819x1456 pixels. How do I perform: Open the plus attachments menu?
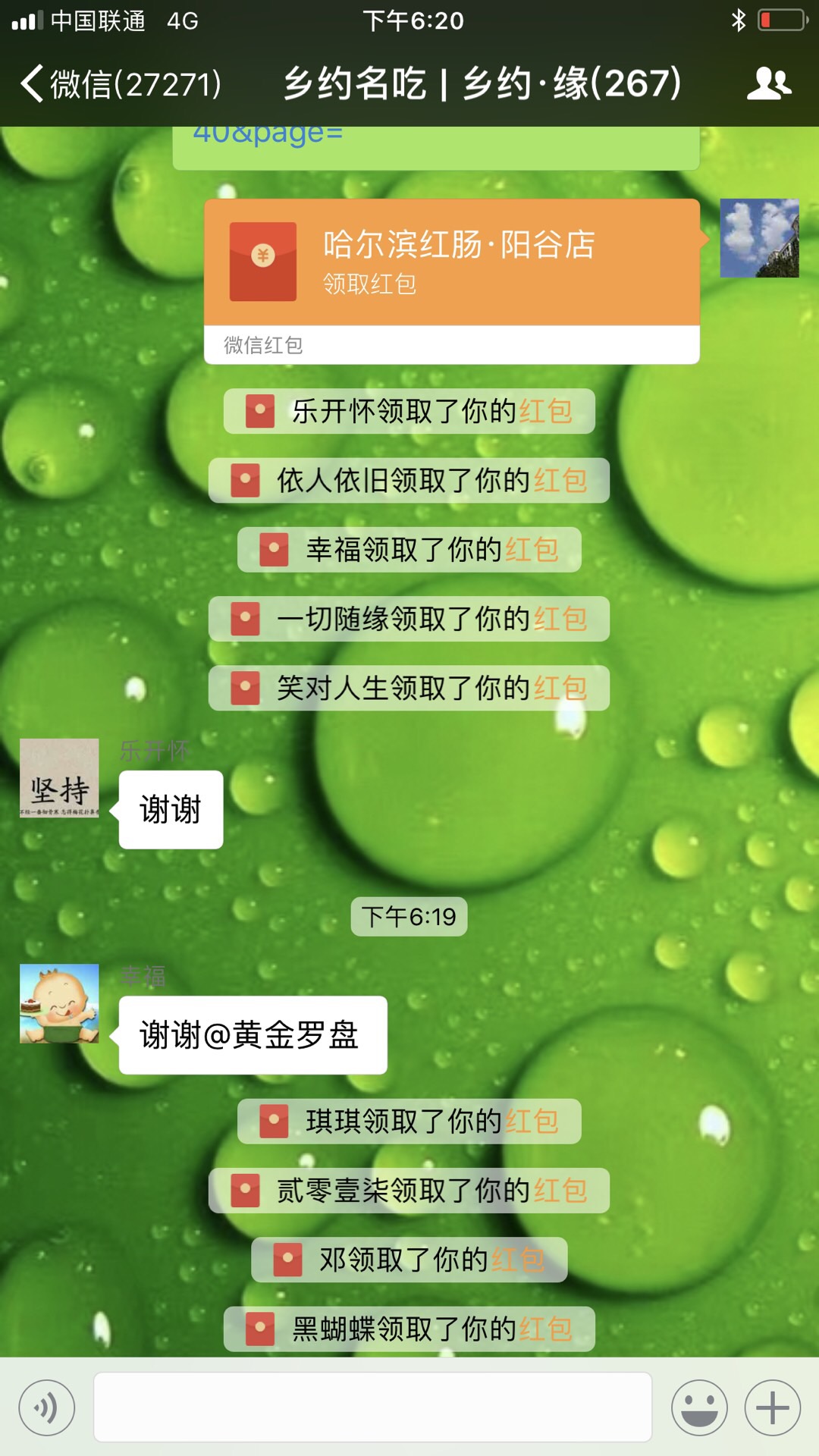point(772,1407)
